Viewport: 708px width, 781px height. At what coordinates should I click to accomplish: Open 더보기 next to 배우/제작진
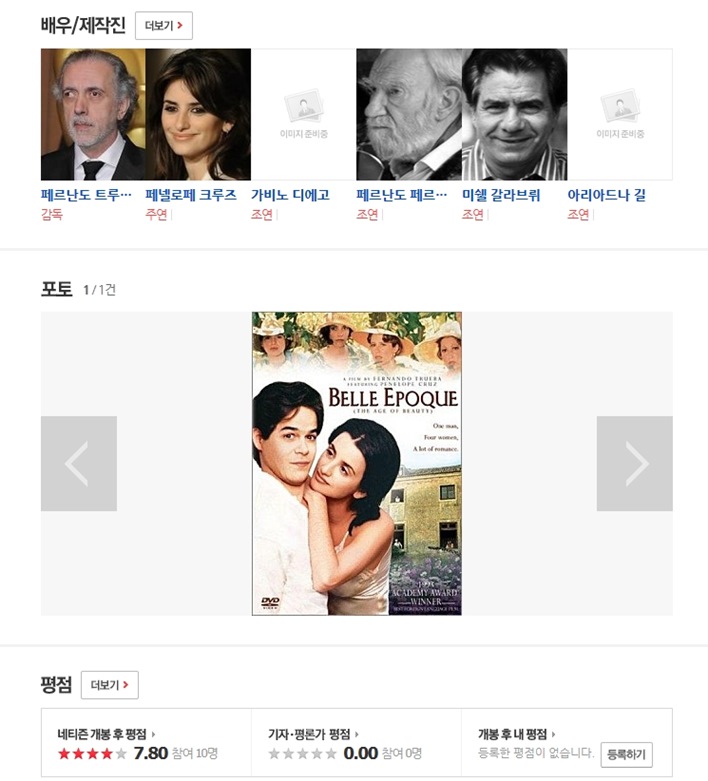(x=163, y=26)
